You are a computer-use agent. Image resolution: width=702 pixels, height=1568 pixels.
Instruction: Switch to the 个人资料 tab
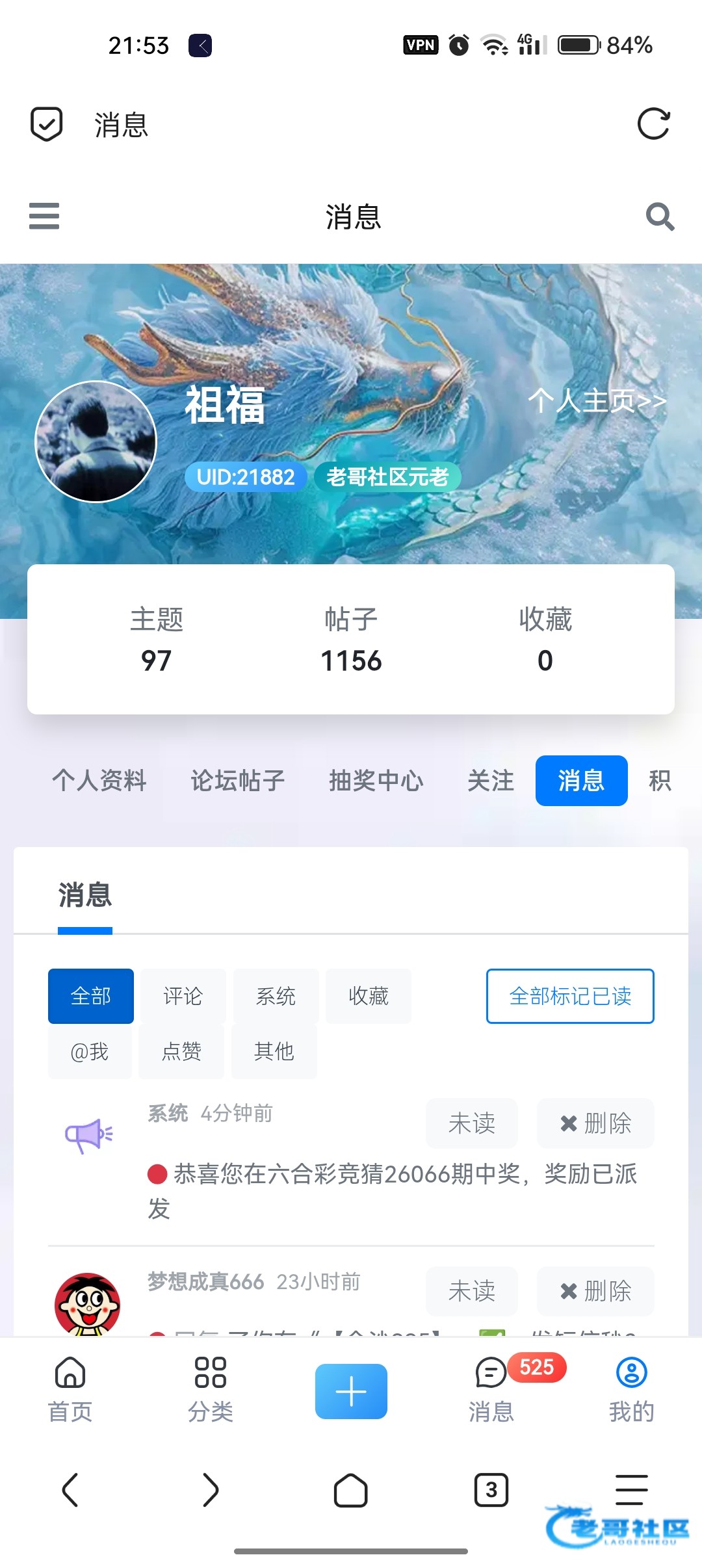(x=99, y=781)
